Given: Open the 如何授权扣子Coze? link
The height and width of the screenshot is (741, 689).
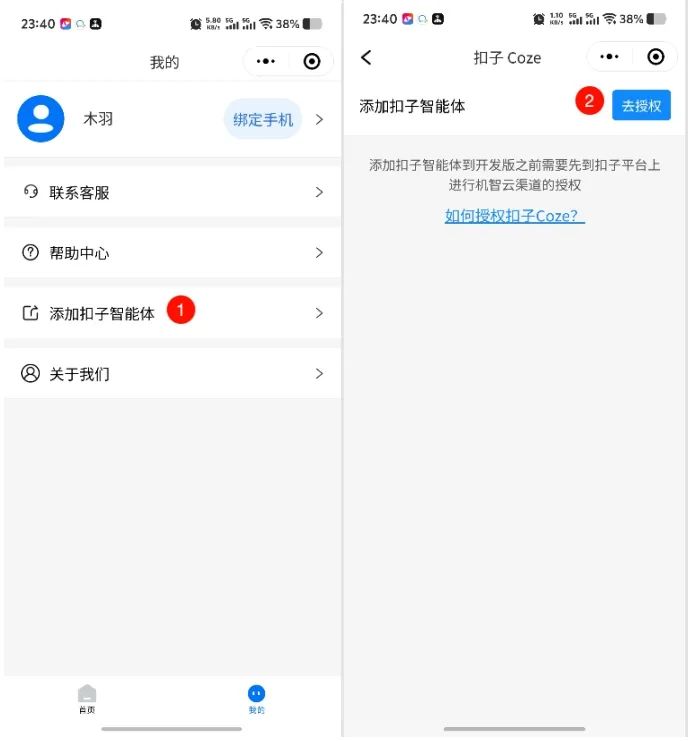Looking at the screenshot, I should pos(514,215).
